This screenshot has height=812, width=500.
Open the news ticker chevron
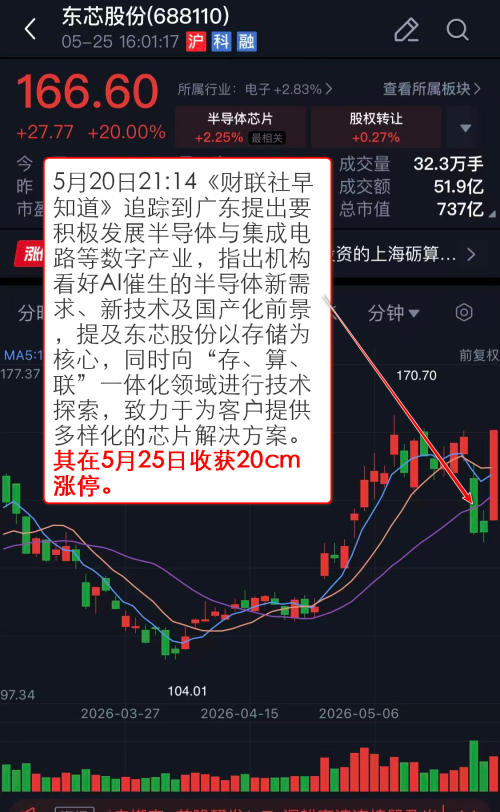coord(470,254)
